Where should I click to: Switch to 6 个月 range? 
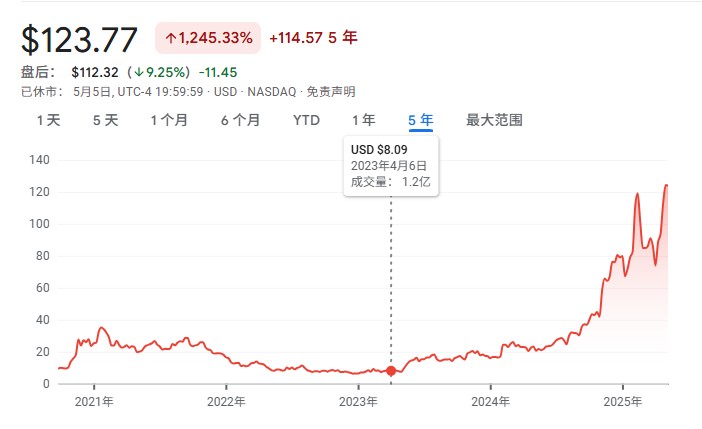(x=240, y=120)
